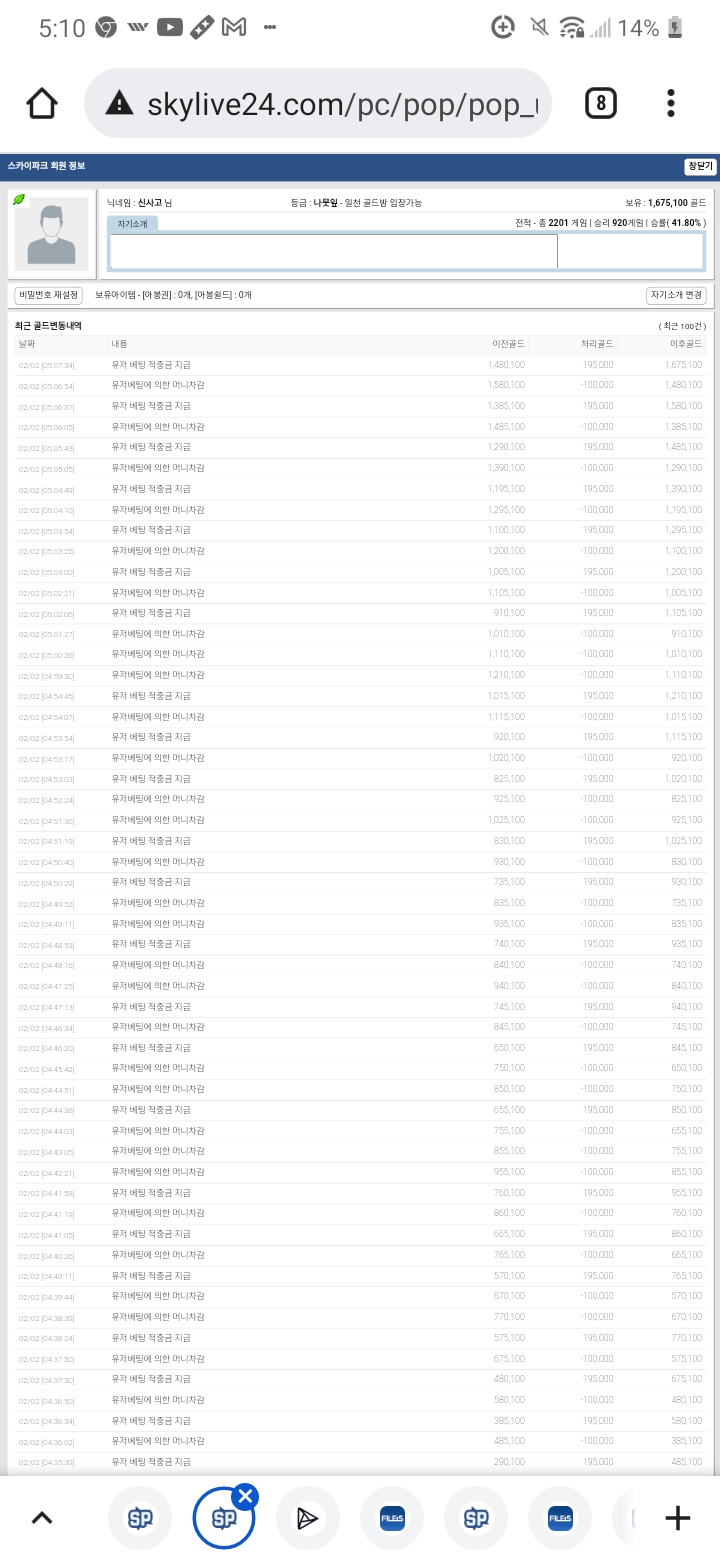720x1560 pixels.
Task: Focus the 자기소개 text box
Action: pyautogui.click(x=333, y=251)
